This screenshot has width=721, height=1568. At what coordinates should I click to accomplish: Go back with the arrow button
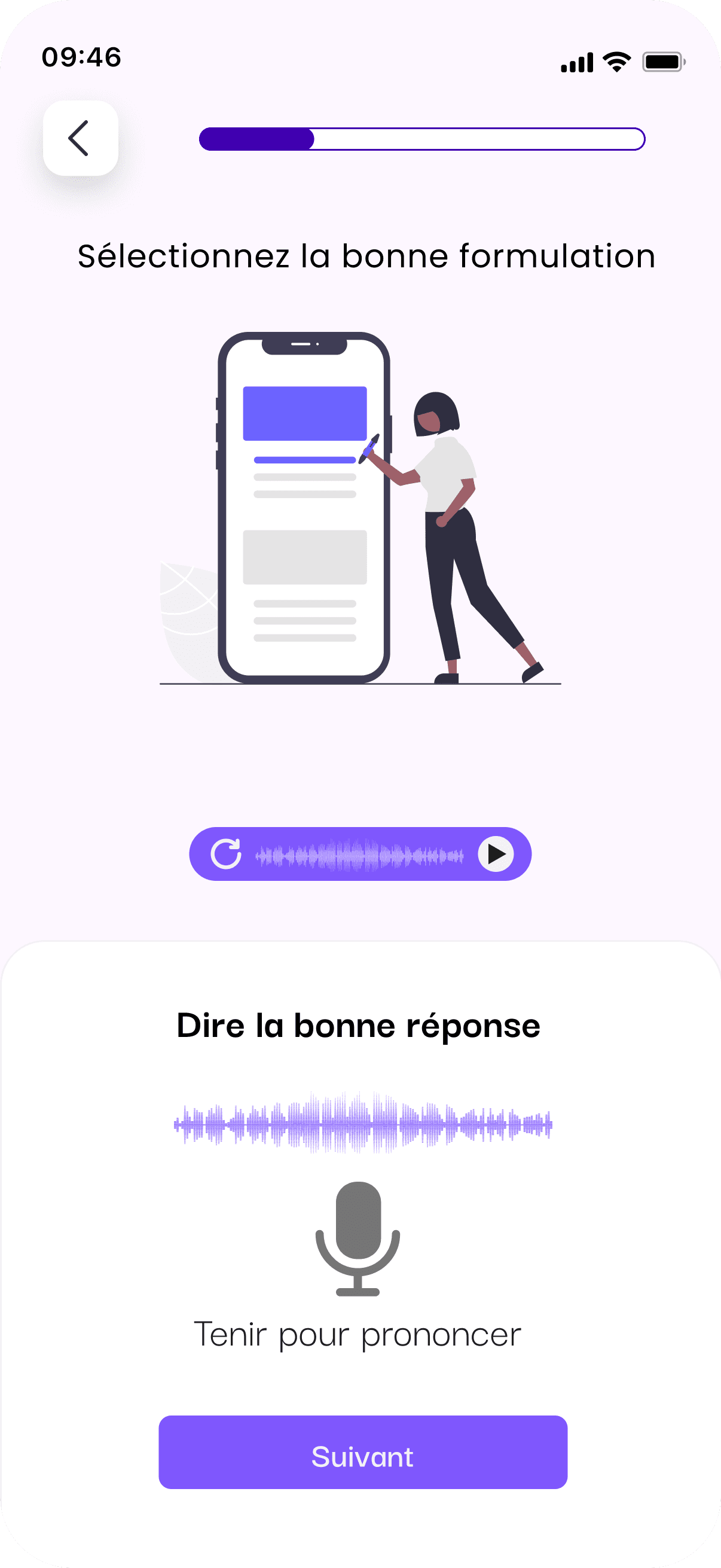pos(80,138)
